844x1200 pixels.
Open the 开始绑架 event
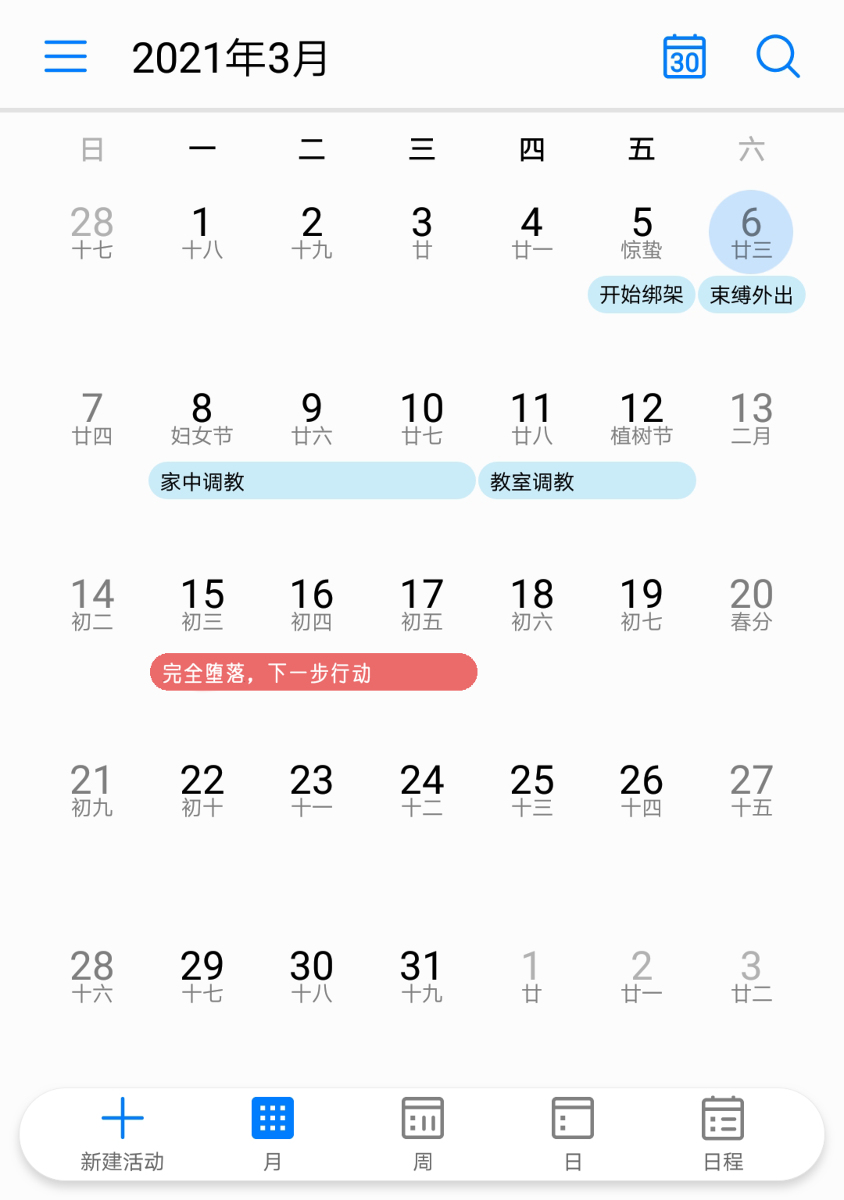click(x=641, y=295)
